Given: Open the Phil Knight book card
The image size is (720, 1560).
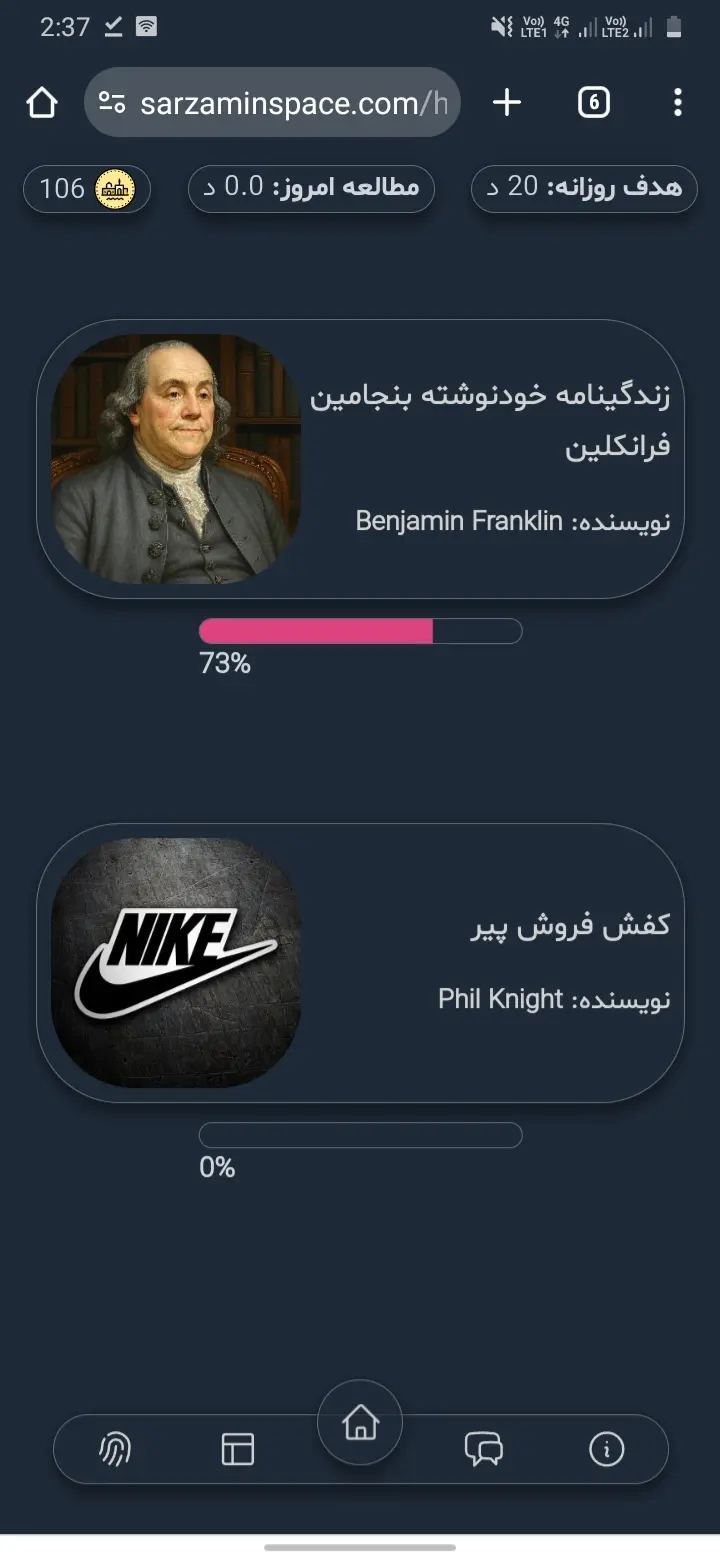Looking at the screenshot, I should (360, 963).
